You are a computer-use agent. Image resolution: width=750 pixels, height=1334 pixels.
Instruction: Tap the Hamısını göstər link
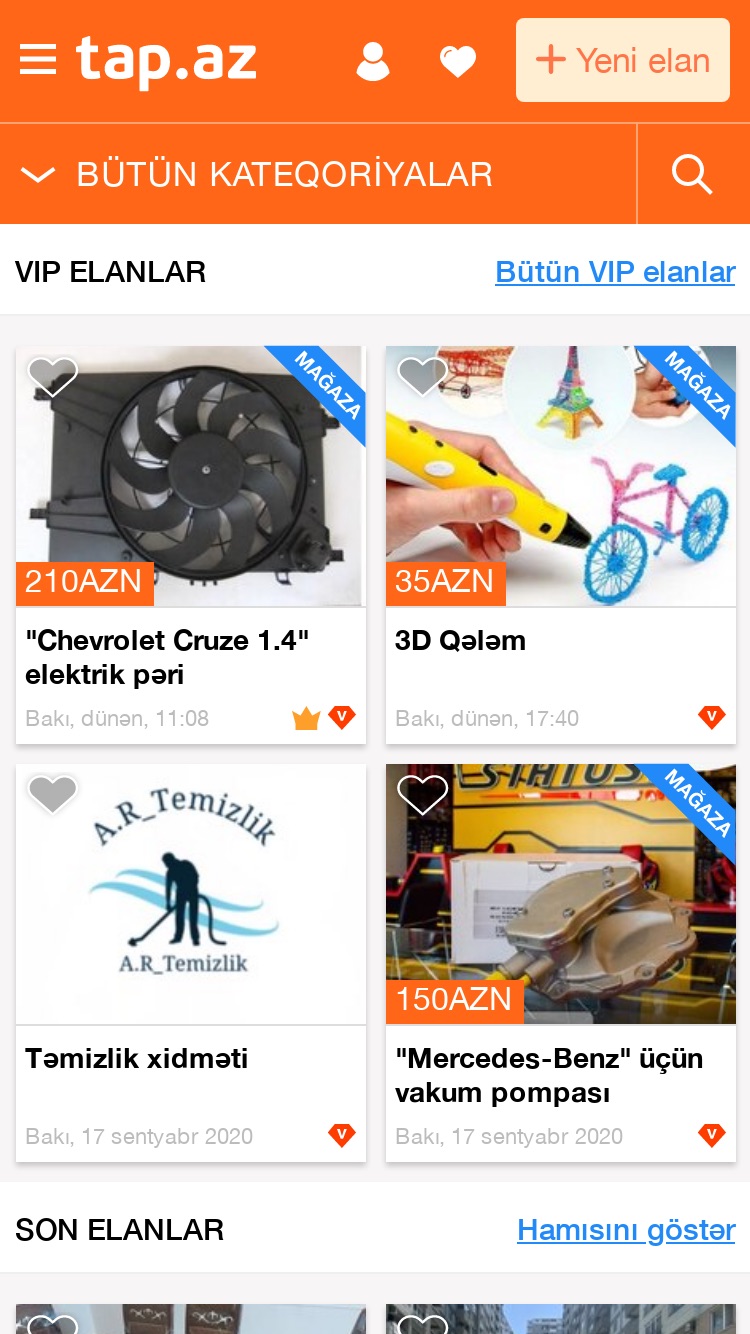(626, 1230)
